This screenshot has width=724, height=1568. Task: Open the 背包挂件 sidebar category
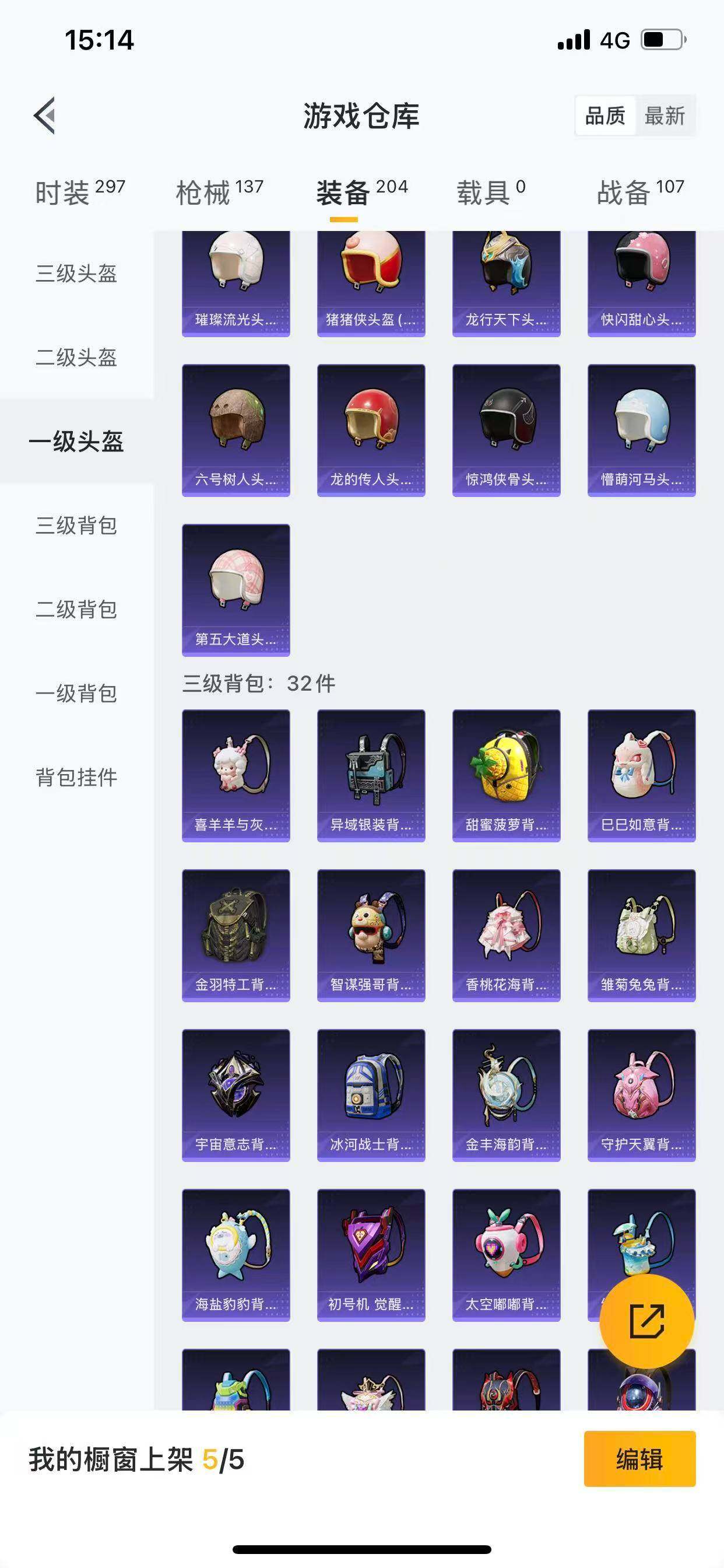click(x=74, y=775)
